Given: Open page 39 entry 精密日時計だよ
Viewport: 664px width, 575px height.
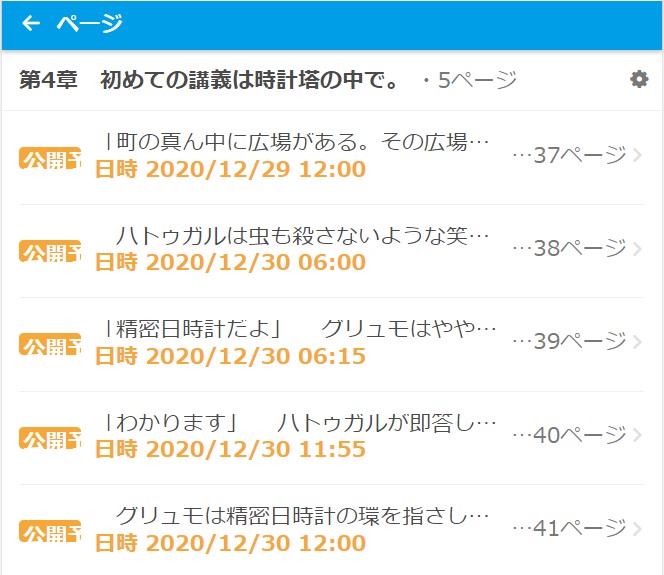Looking at the screenshot, I should tap(330, 342).
